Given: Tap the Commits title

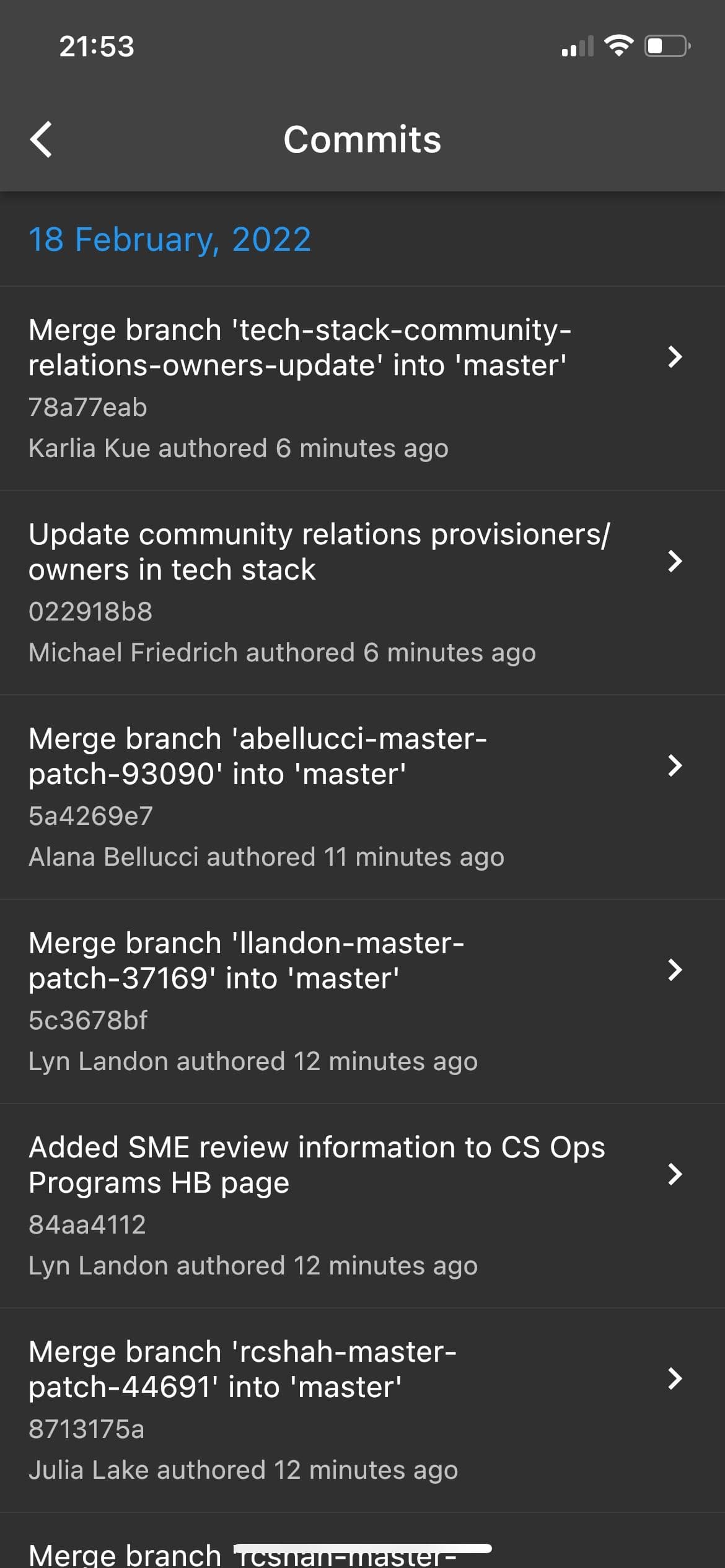Looking at the screenshot, I should [362, 140].
